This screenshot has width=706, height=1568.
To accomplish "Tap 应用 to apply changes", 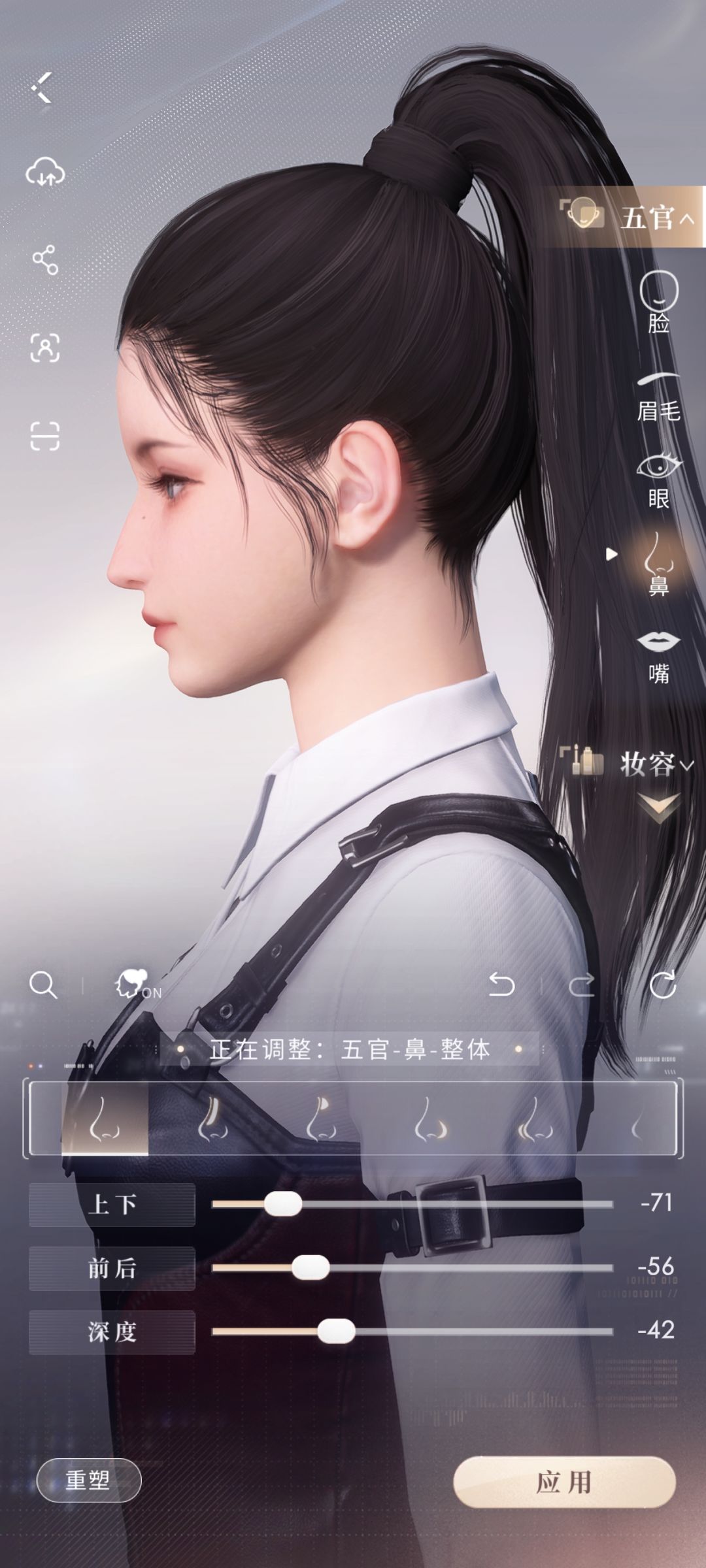I will tap(564, 1482).
